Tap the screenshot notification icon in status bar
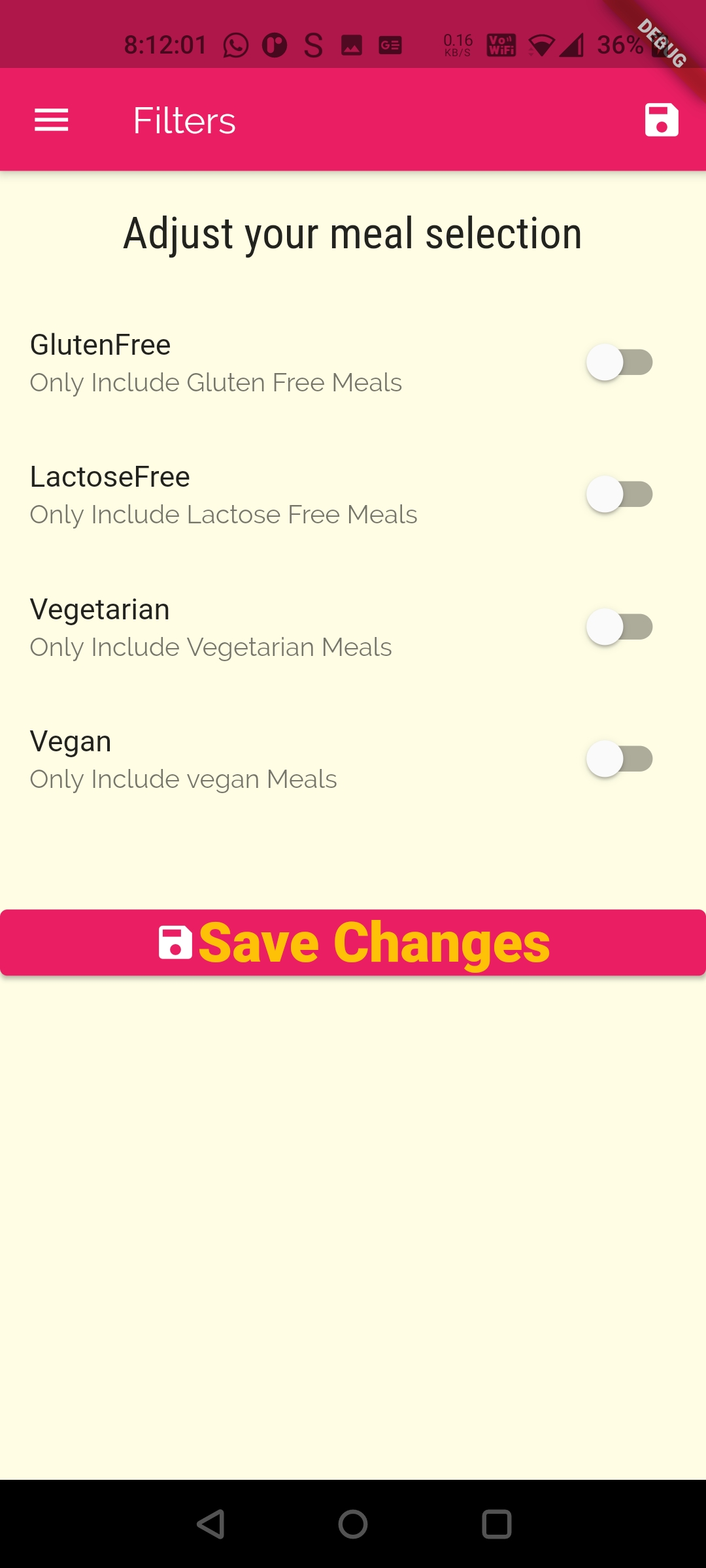This screenshot has height=1568, width=706. click(351, 44)
